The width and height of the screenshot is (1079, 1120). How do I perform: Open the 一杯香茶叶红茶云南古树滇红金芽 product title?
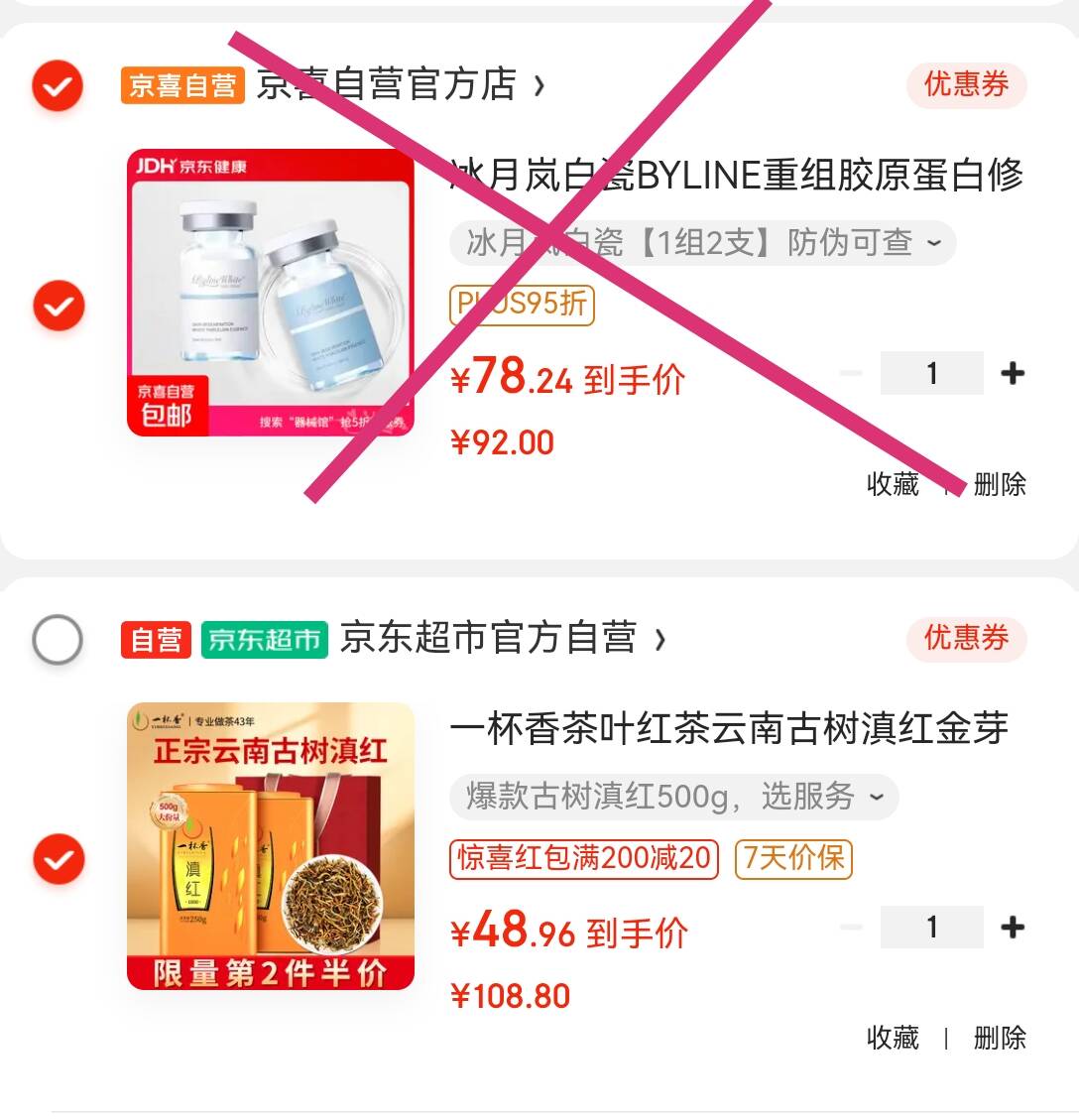click(729, 729)
